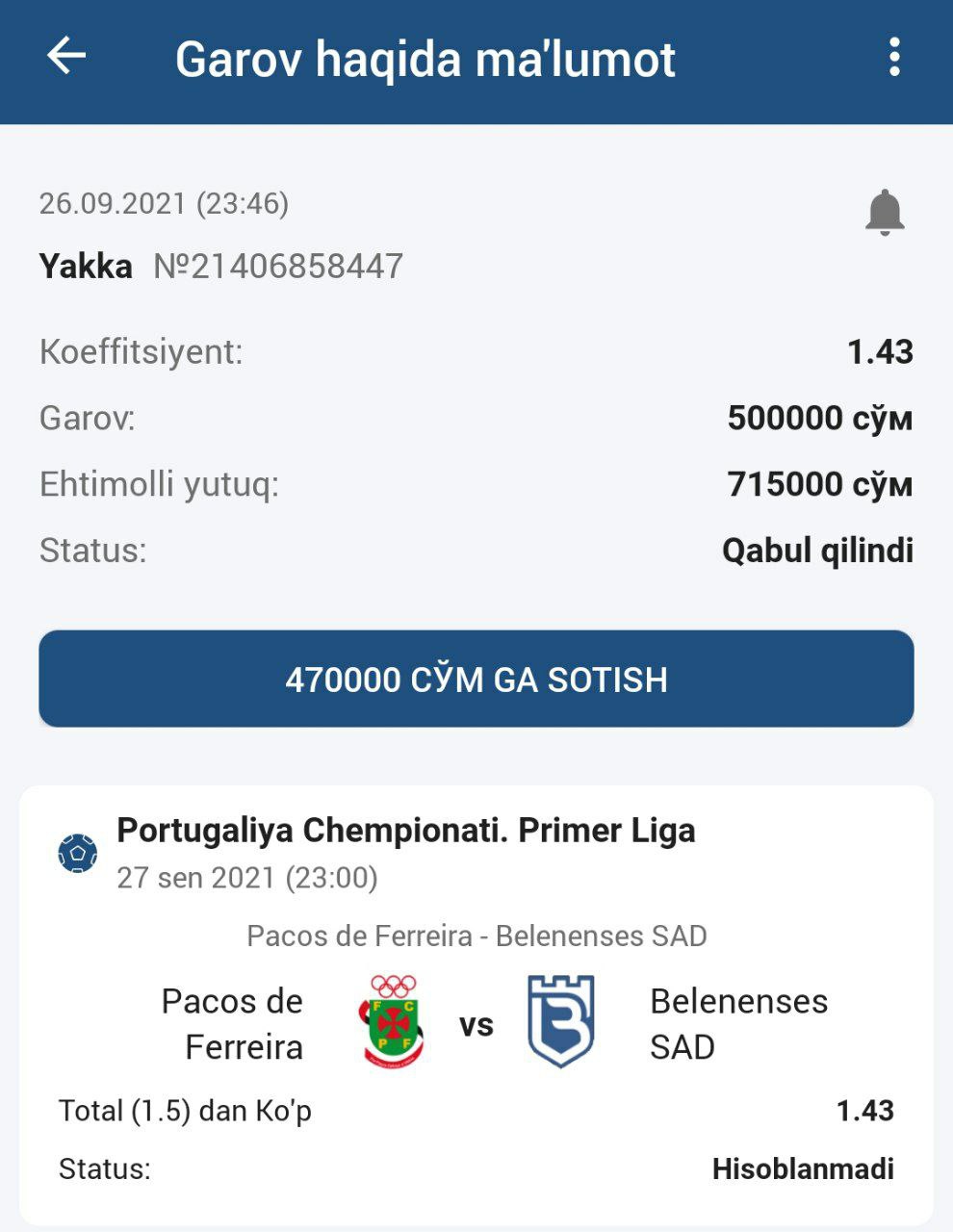
Task: Toggle the bet notification bell
Action: (884, 212)
